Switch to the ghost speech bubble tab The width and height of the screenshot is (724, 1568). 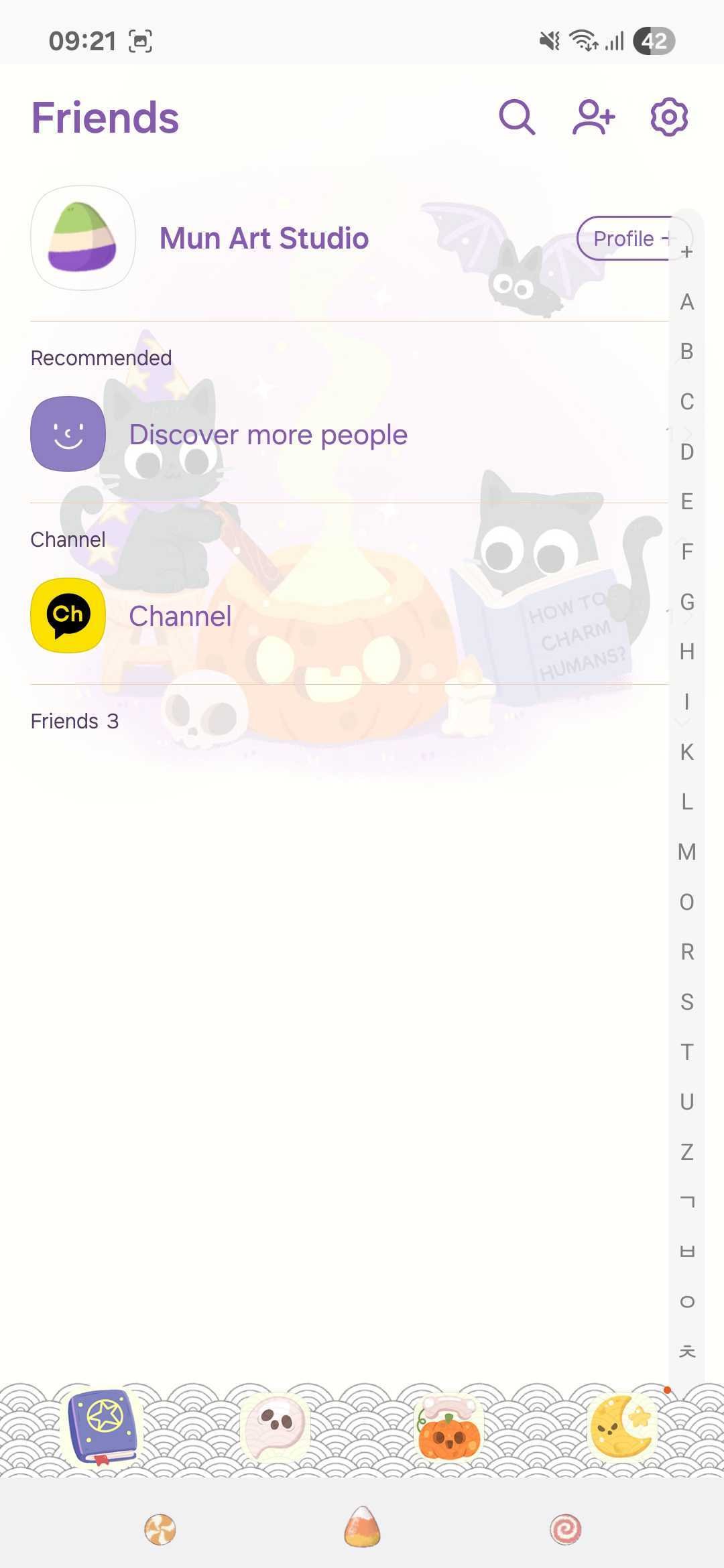pos(276,1427)
